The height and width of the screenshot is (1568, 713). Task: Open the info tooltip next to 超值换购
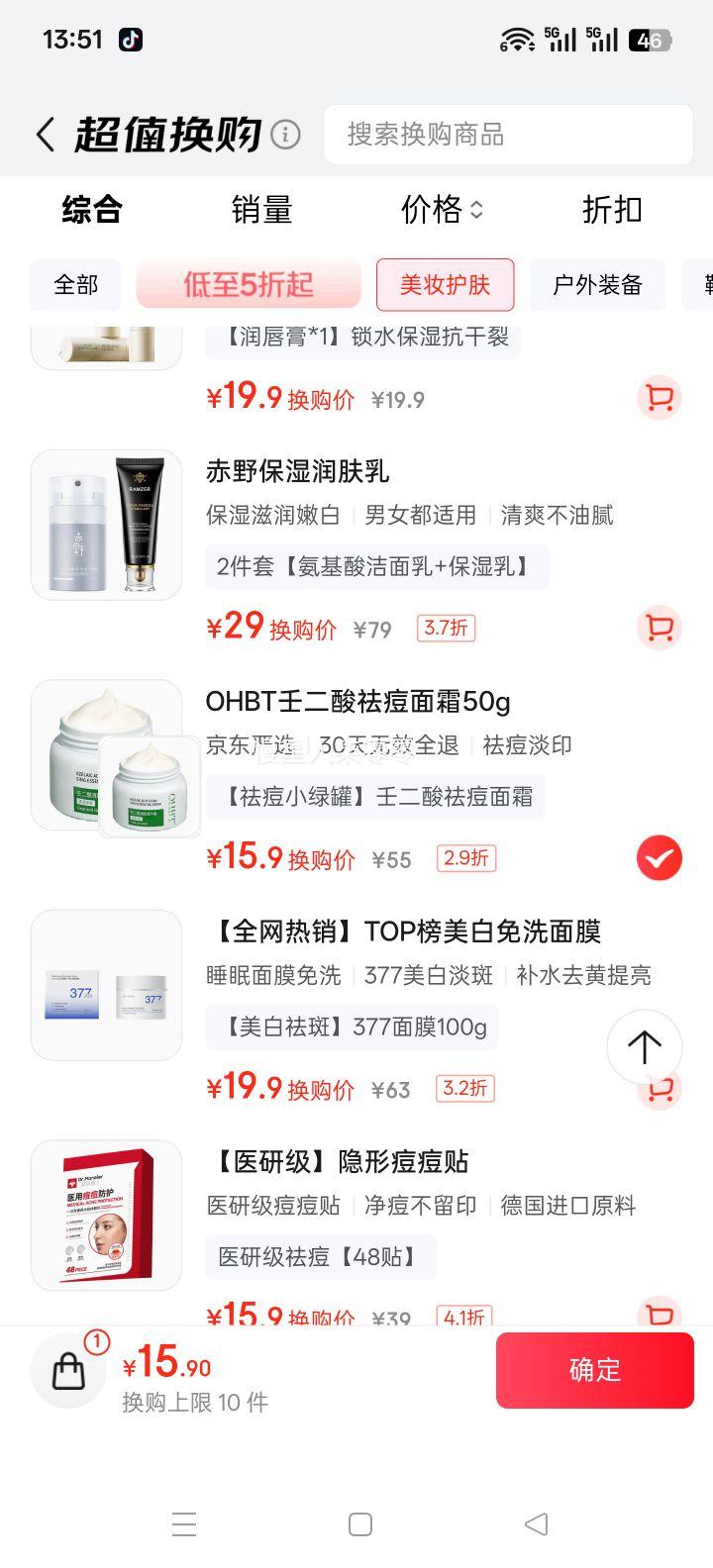point(284,135)
